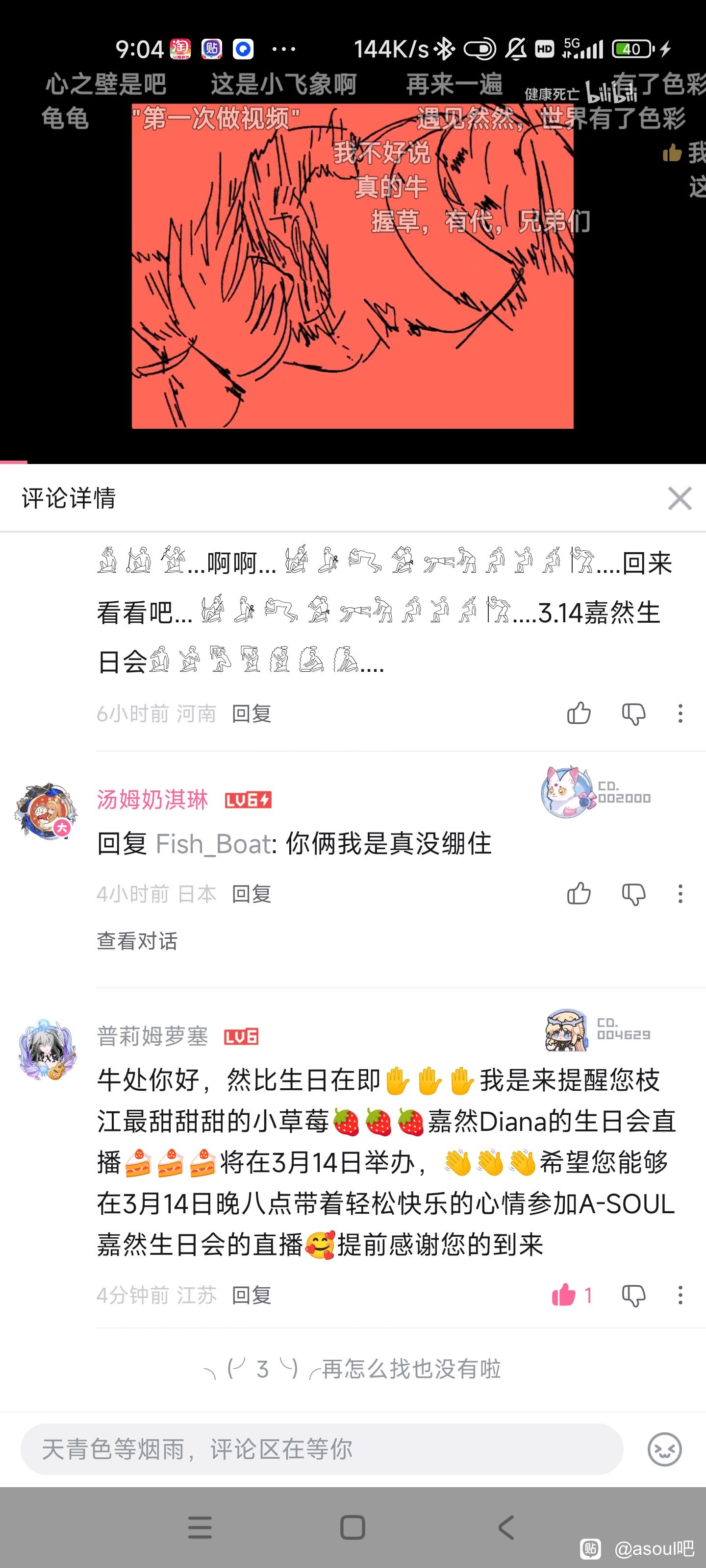This screenshot has height=1568, width=706.
Task: Dislike 普莉姆萝塞's comment
Action: pos(633,1295)
